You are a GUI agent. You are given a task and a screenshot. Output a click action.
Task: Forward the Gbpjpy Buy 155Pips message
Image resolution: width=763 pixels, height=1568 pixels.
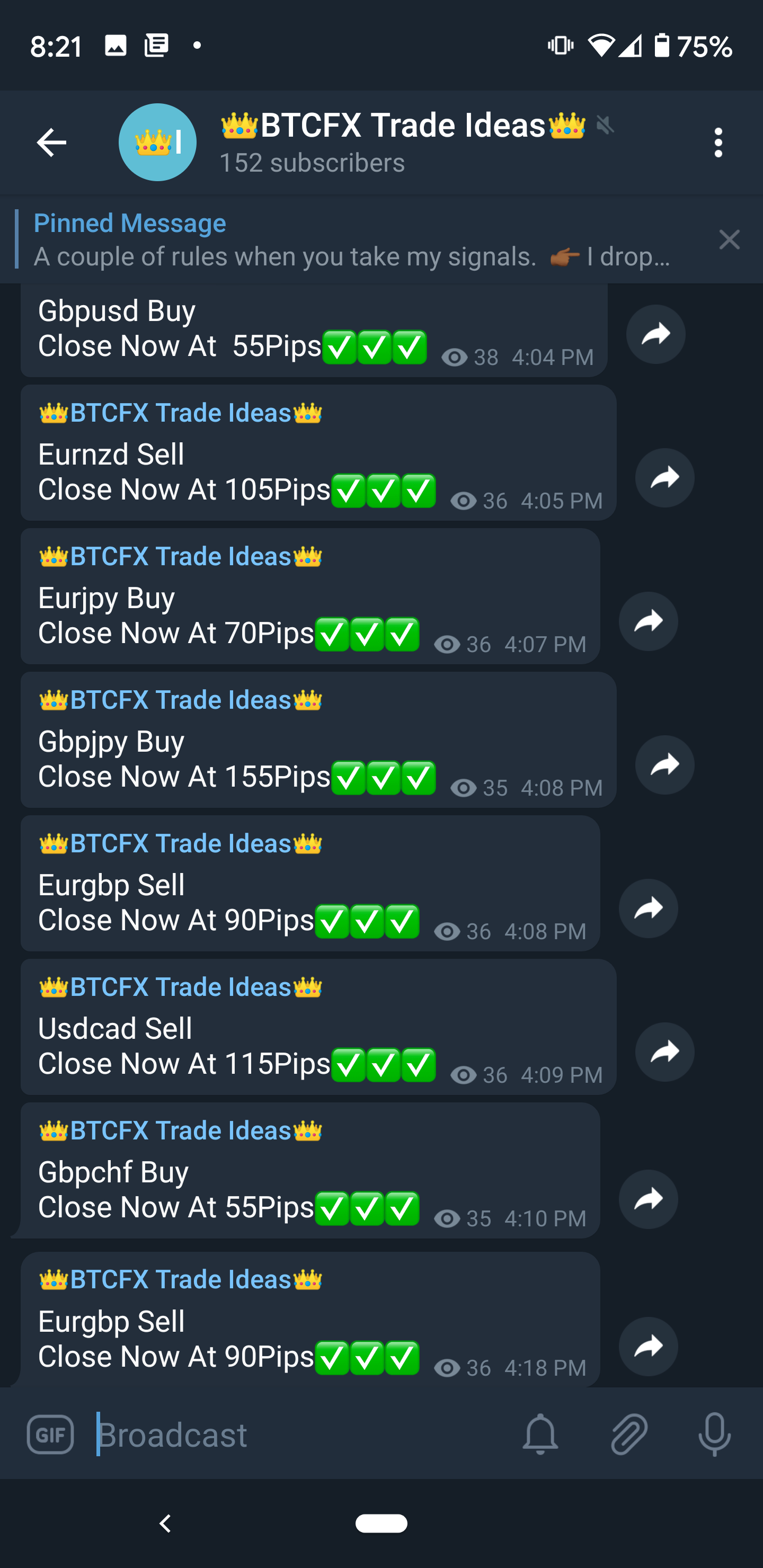tap(664, 765)
